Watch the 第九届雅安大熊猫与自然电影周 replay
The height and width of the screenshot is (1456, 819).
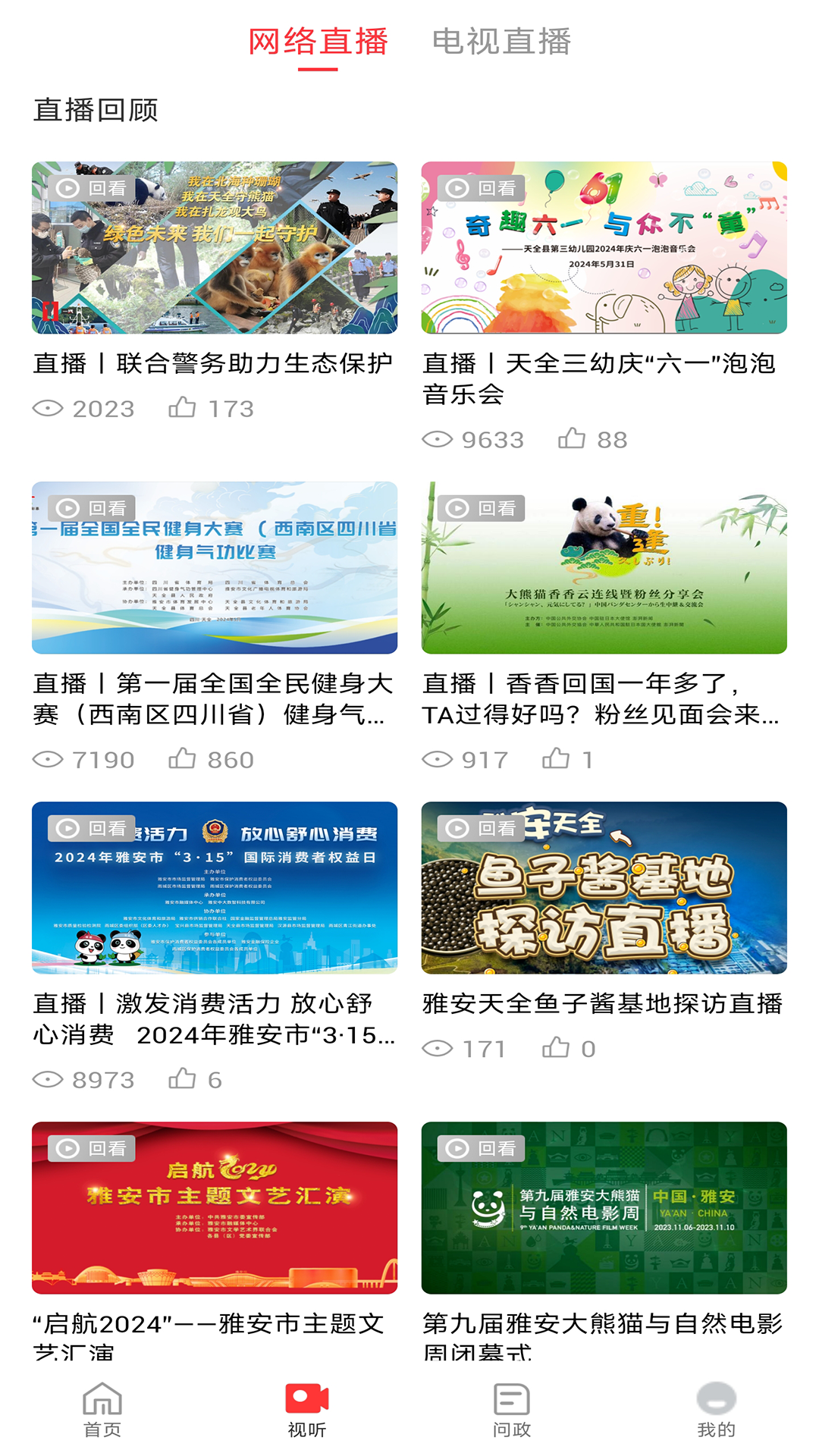pyautogui.click(x=604, y=1208)
